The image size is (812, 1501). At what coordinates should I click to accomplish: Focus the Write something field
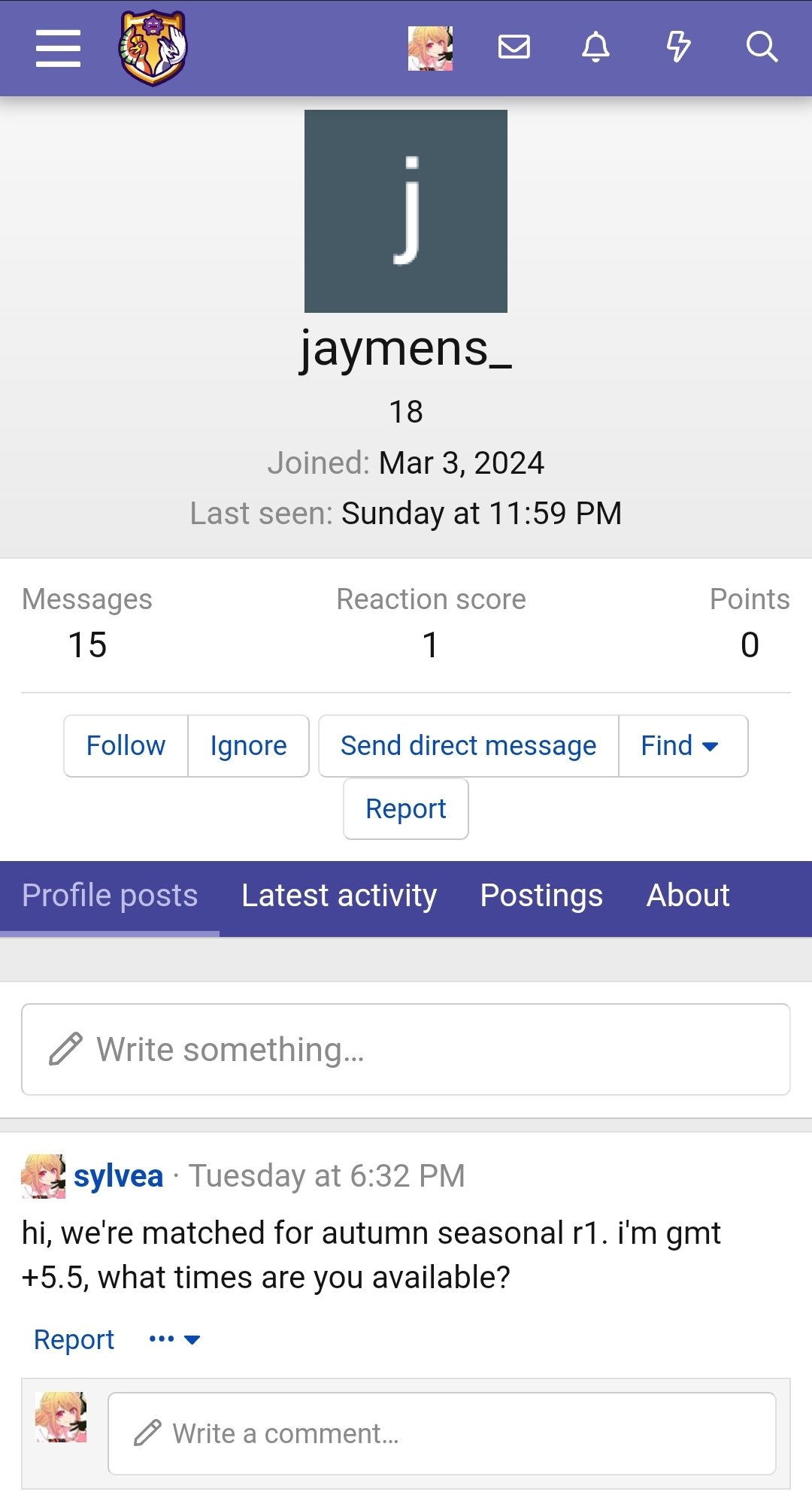(x=406, y=1050)
